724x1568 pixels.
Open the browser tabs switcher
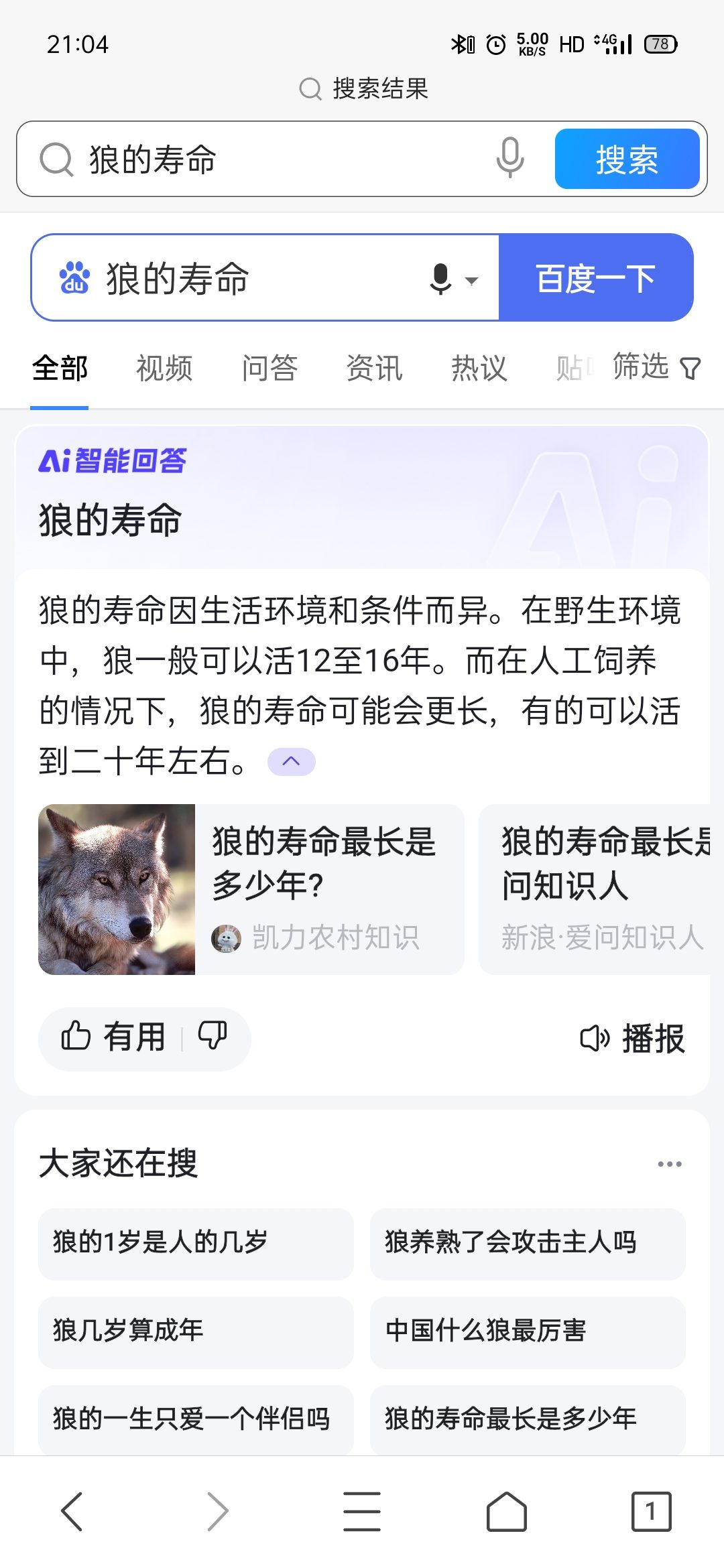(651, 1512)
